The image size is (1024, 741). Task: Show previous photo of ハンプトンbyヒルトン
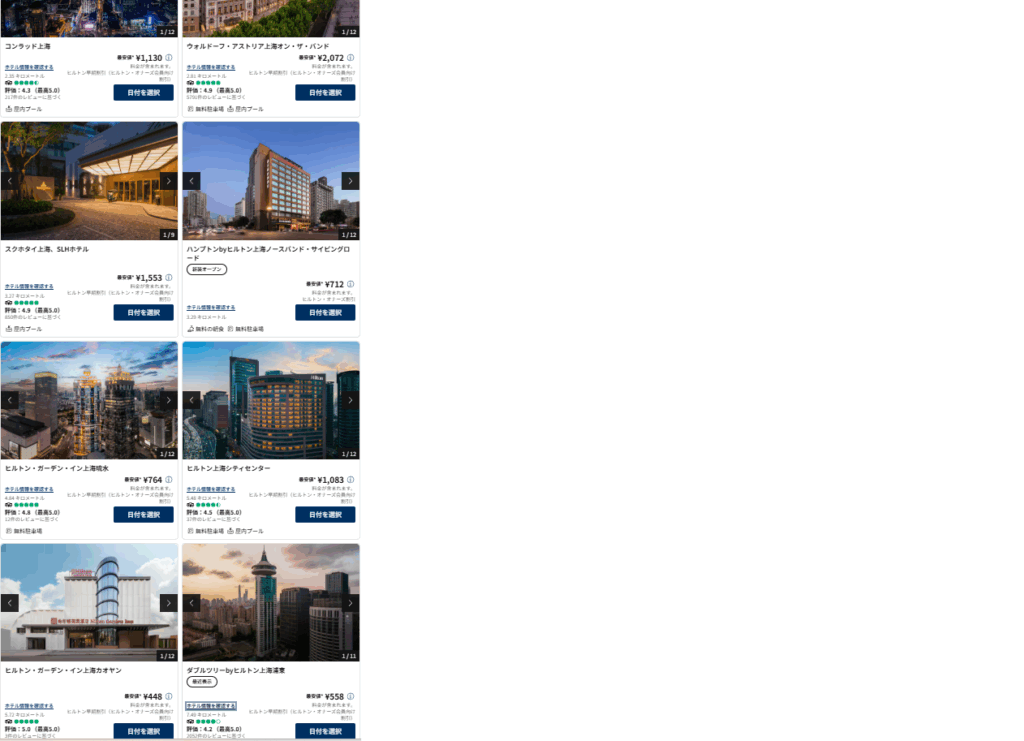[x=192, y=181]
